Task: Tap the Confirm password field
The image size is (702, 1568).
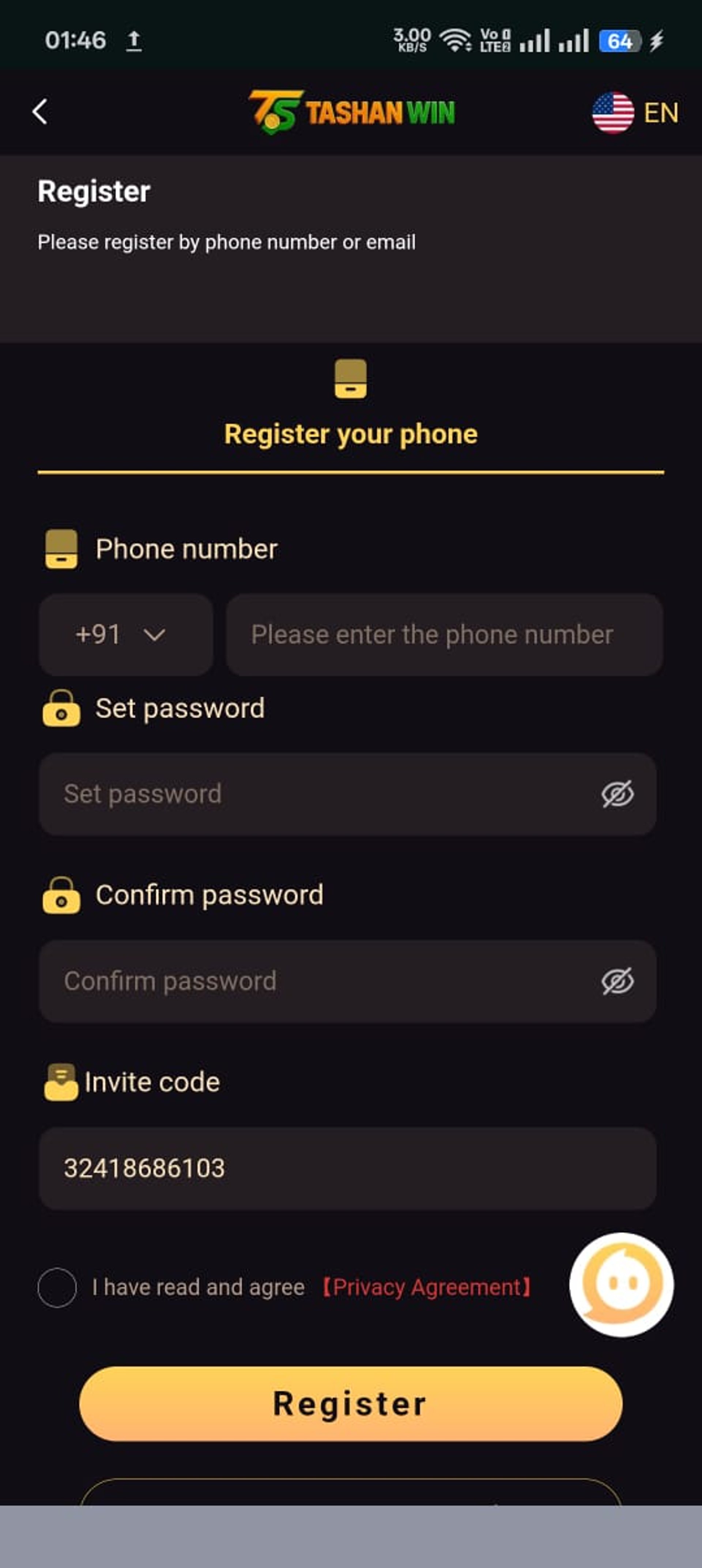Action: [x=317, y=981]
